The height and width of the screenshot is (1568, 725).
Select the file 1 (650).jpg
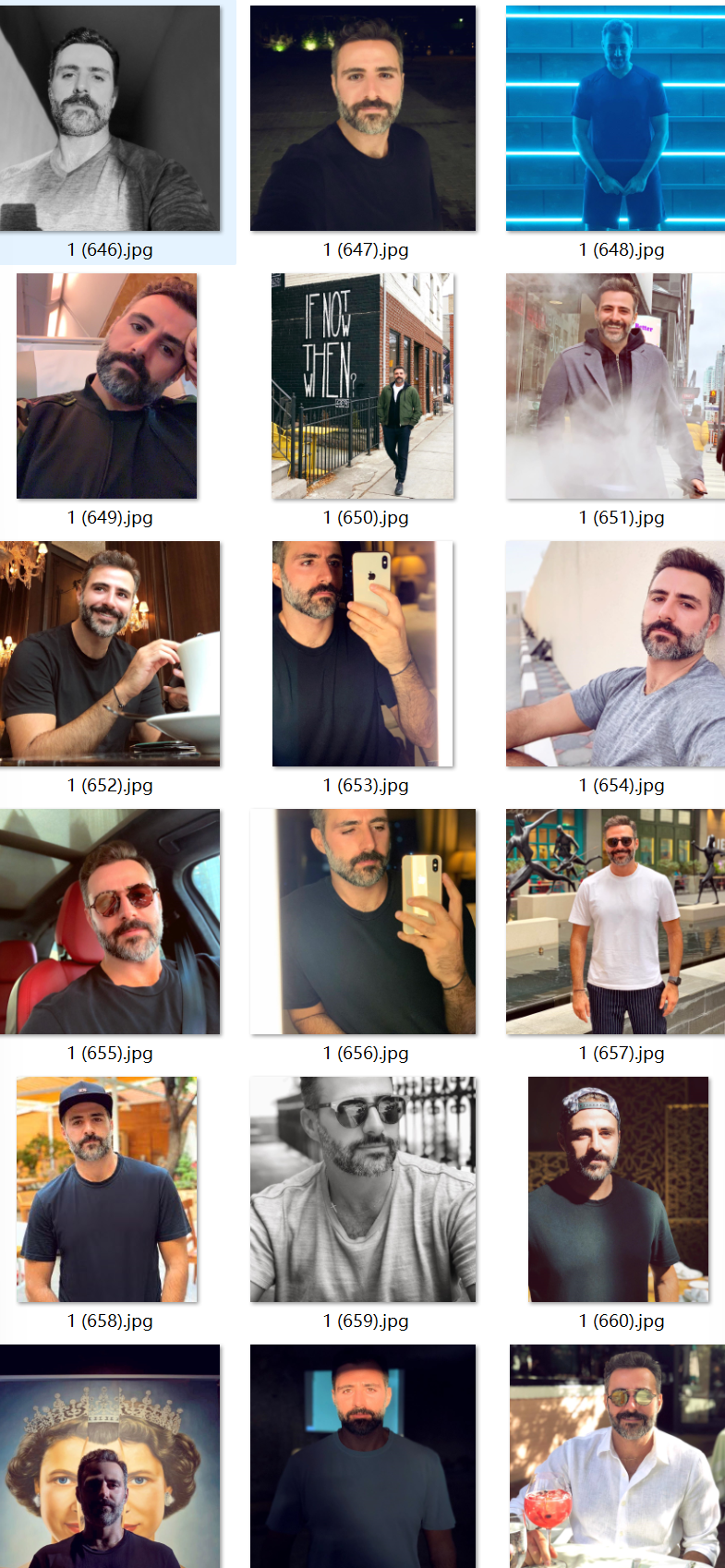(x=363, y=386)
